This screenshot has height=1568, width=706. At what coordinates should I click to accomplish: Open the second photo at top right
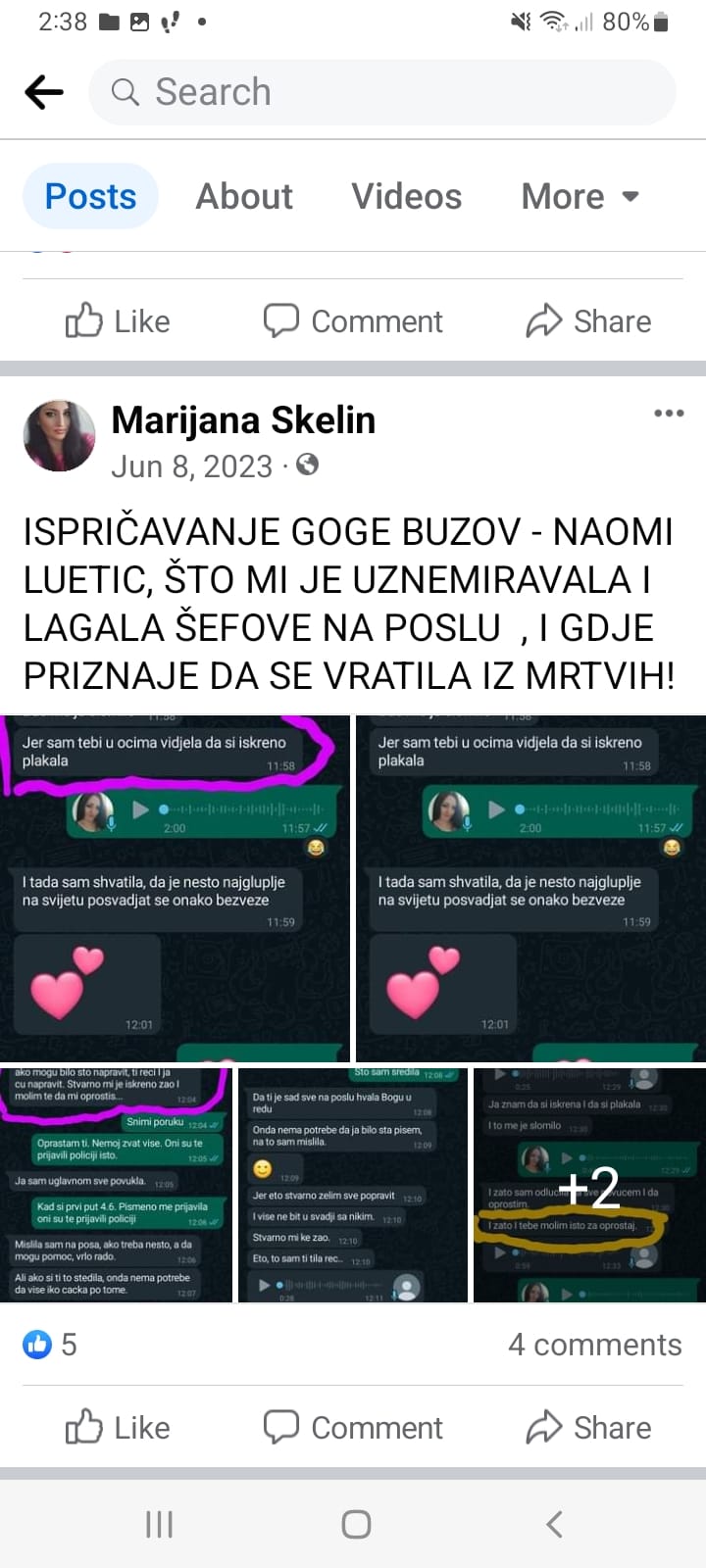tap(530, 888)
